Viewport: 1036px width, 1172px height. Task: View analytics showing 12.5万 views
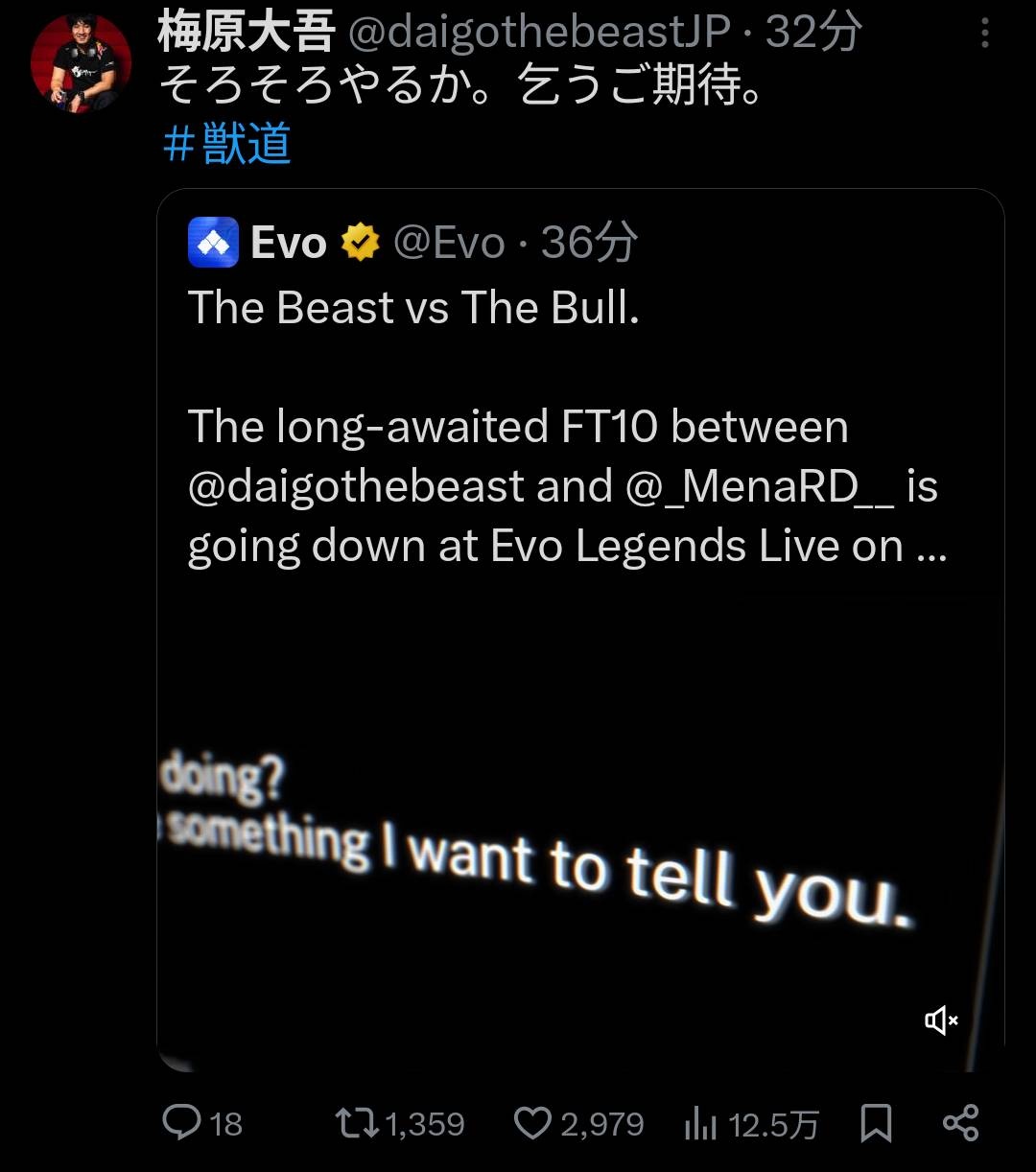(701, 1123)
